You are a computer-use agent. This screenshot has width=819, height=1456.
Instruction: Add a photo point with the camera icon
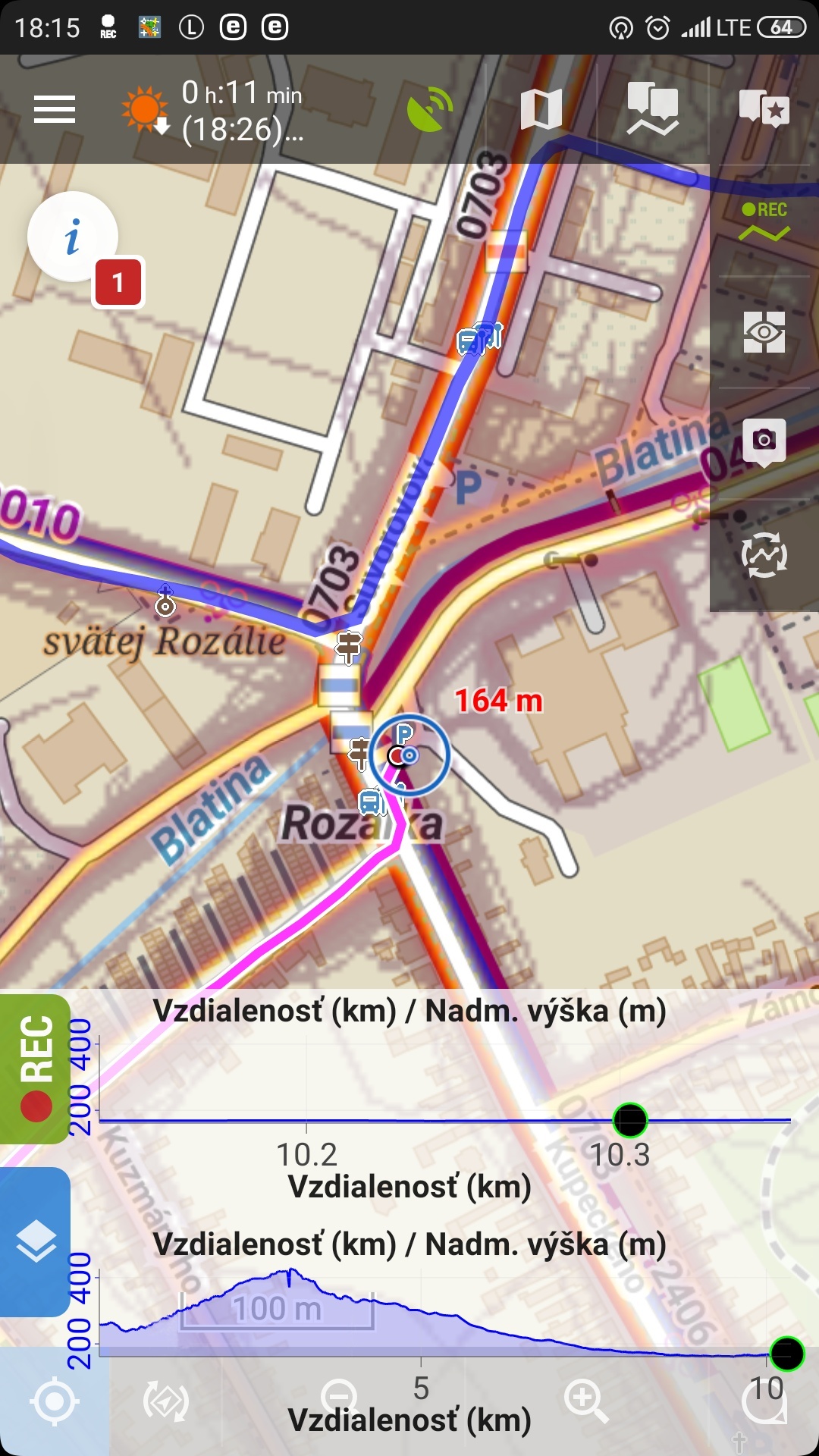[x=764, y=442]
